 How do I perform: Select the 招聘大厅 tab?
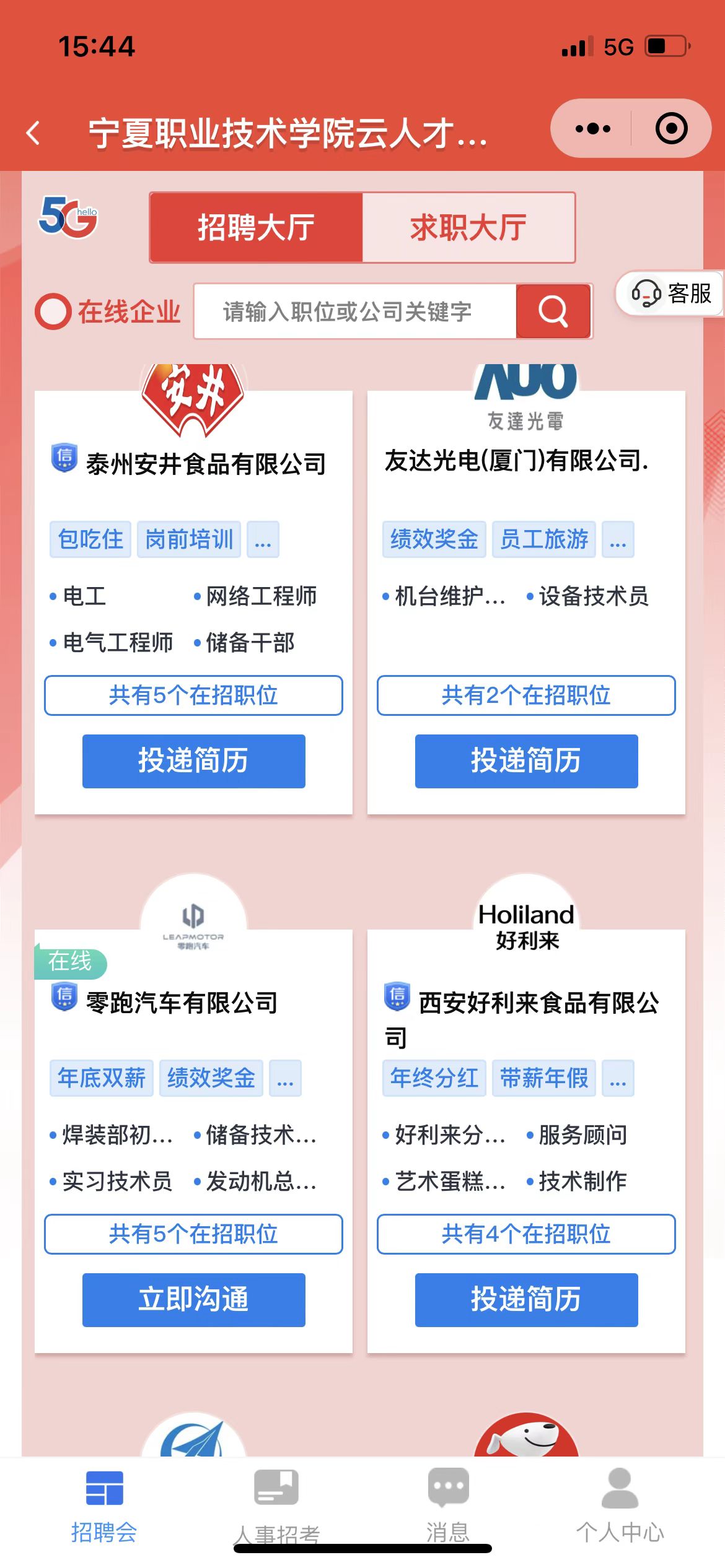pos(257,227)
